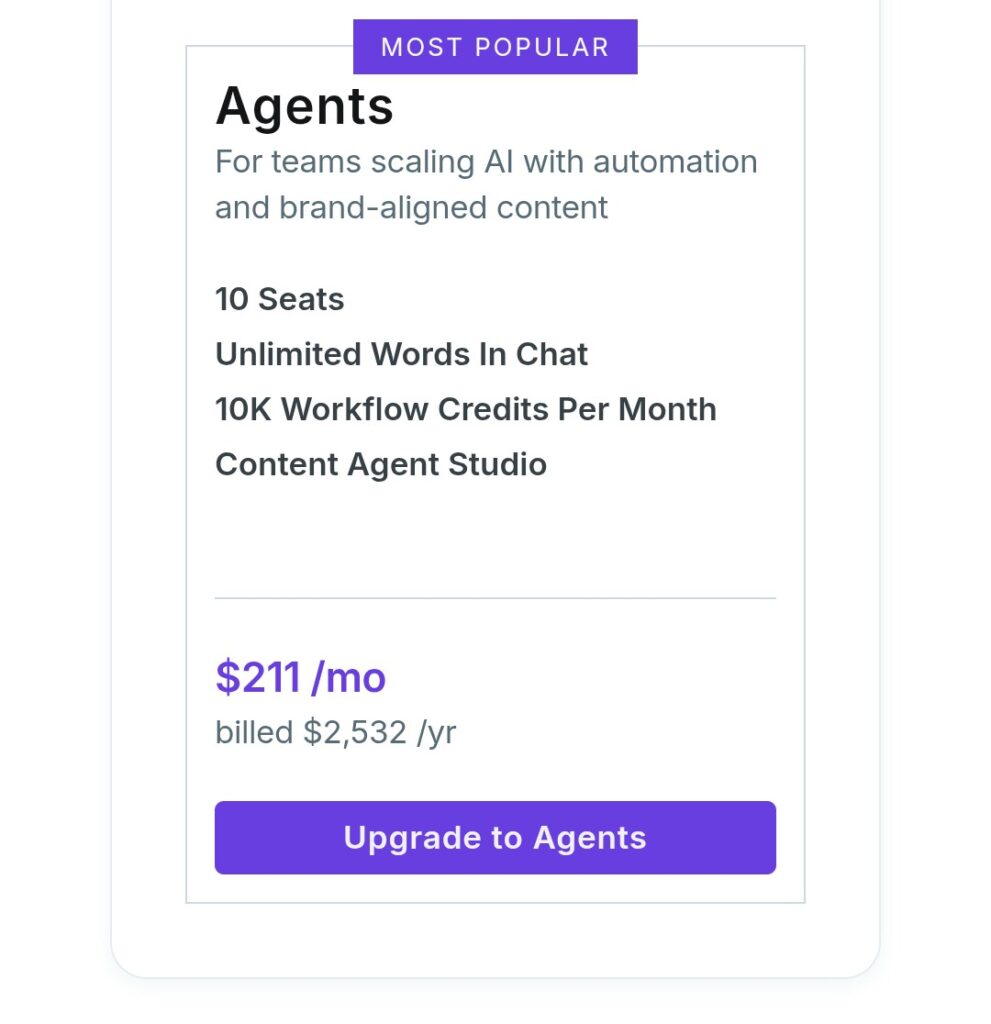Click the $211 /mo price text
Image resolution: width=991 pixels, height=1024 pixels.
(300, 677)
